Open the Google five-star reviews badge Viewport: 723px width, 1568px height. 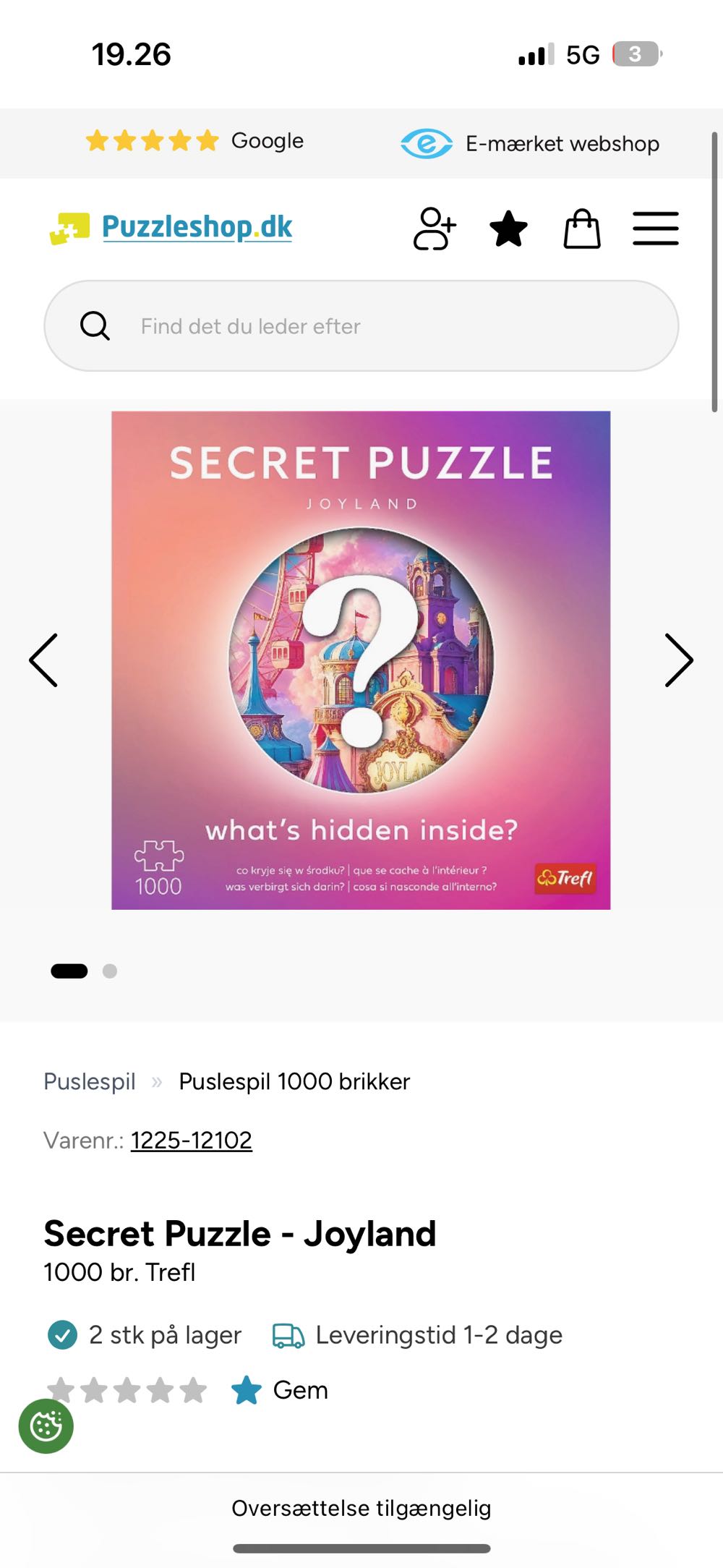[194, 141]
